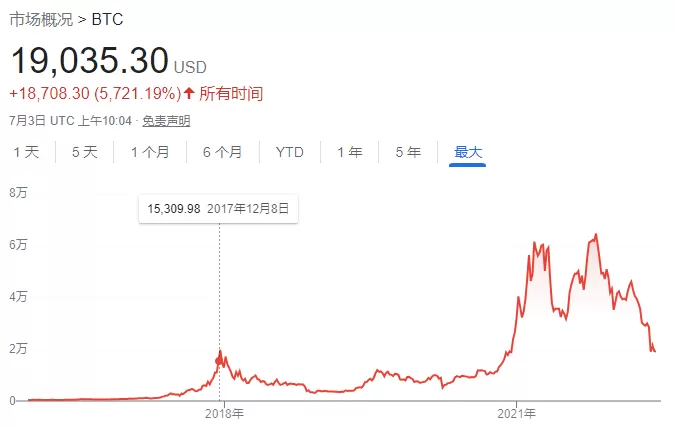The image size is (674, 427).
Task: Show the 1 个月 chart
Action: point(150,152)
